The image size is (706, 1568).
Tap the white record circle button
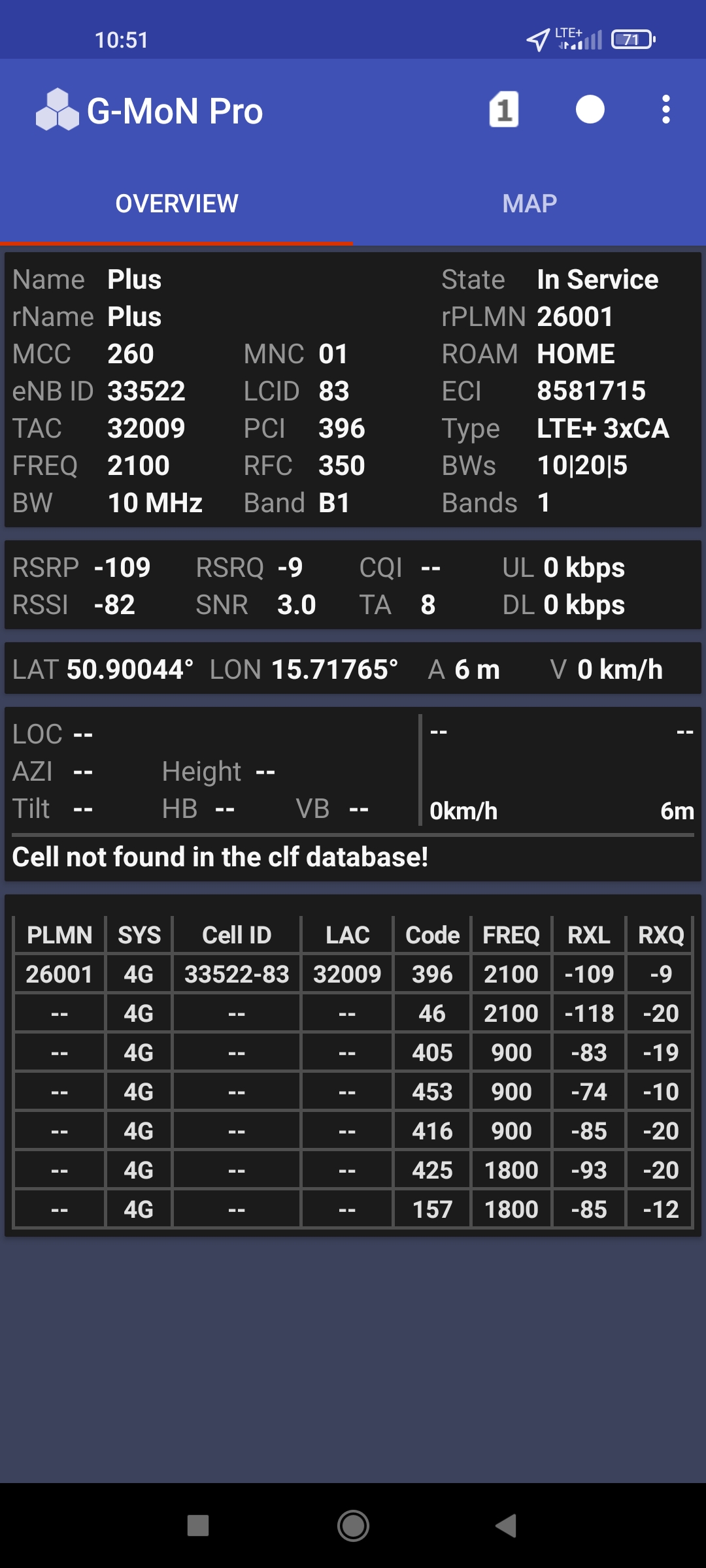click(590, 110)
